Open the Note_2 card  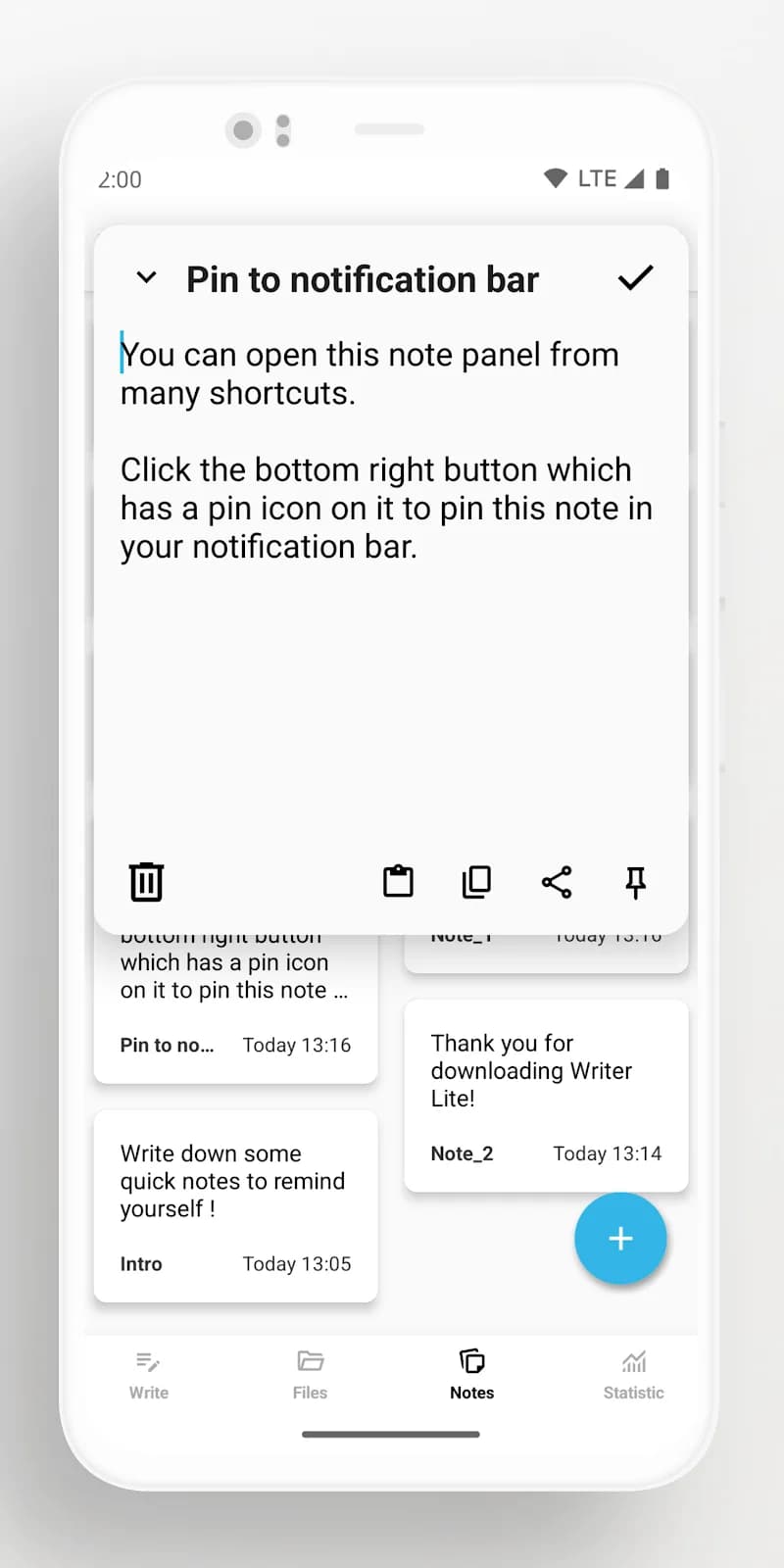[546, 1096]
